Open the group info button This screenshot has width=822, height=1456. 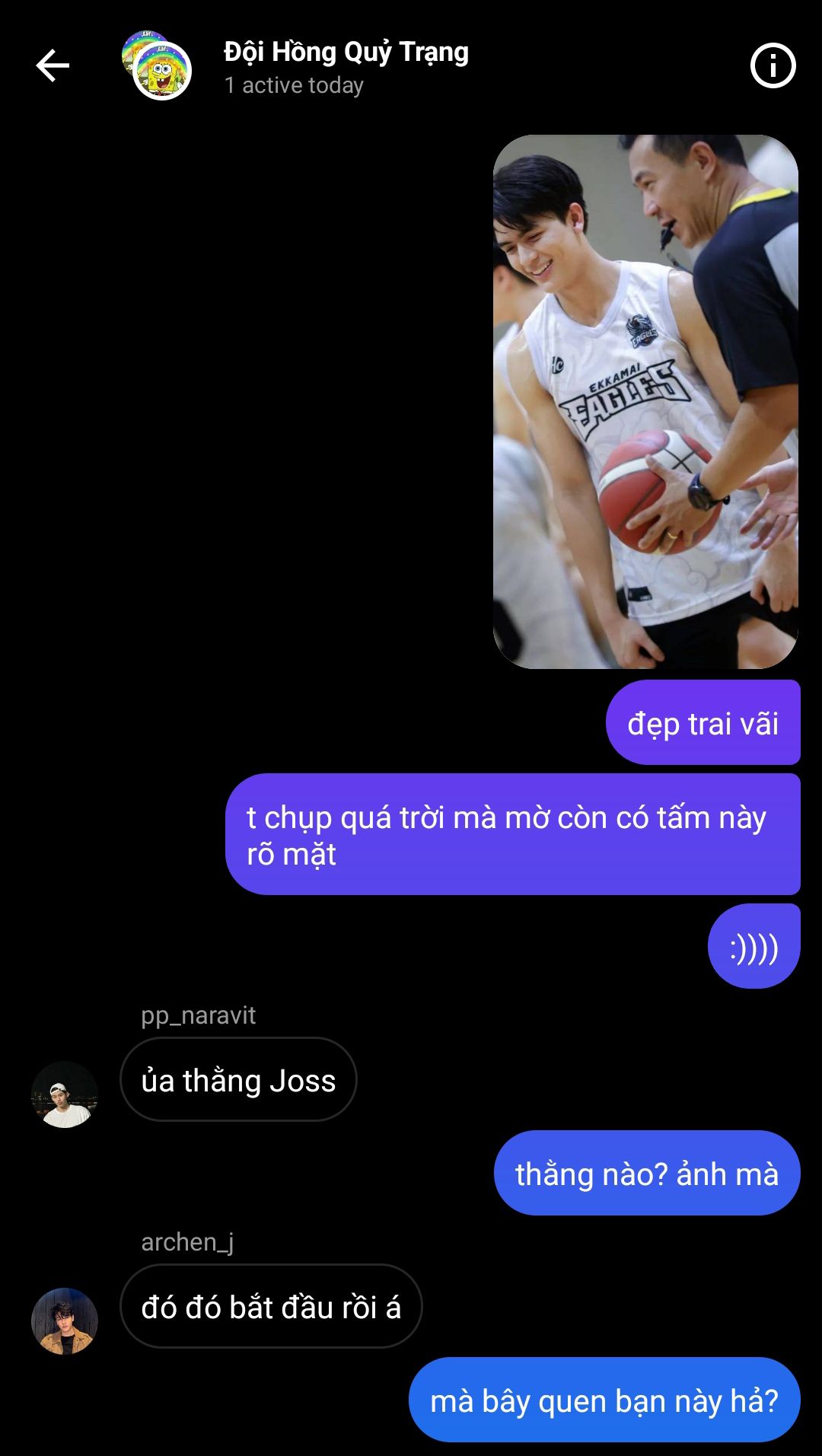pyautogui.click(x=773, y=65)
